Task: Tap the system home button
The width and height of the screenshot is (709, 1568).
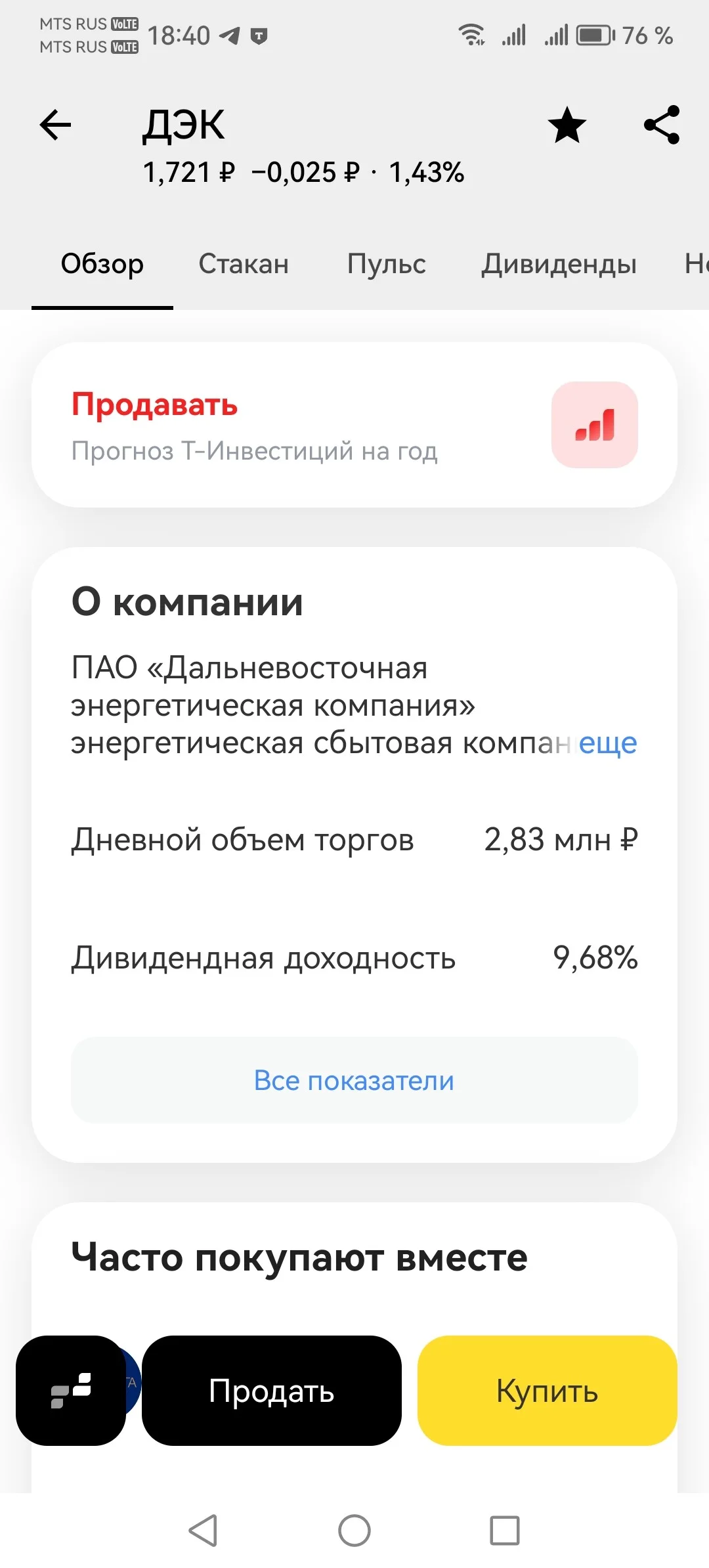Action: (354, 1531)
